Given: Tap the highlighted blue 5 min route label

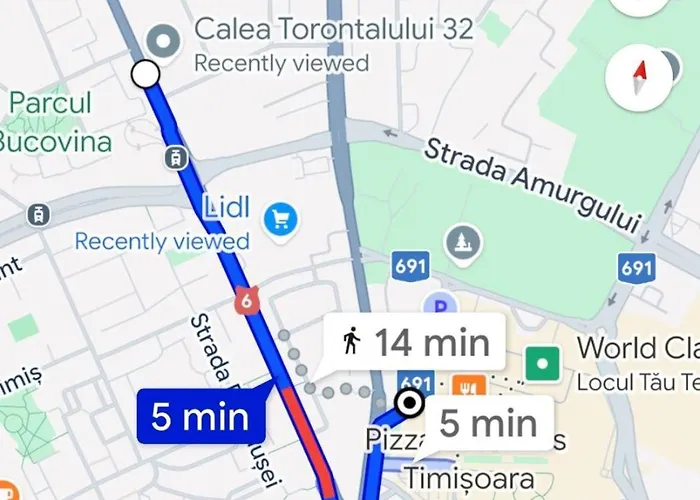Looking at the screenshot, I should click(x=199, y=416).
